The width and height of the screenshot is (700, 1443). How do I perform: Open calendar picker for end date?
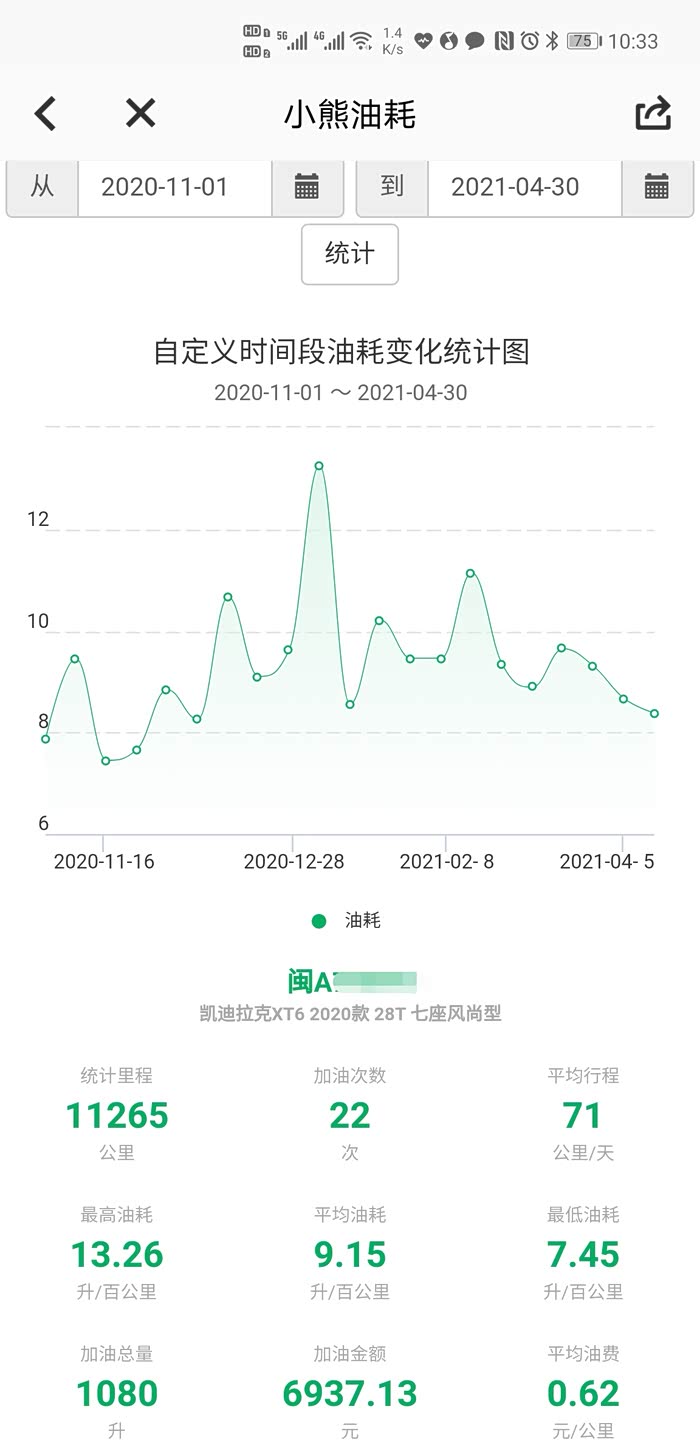(x=657, y=187)
